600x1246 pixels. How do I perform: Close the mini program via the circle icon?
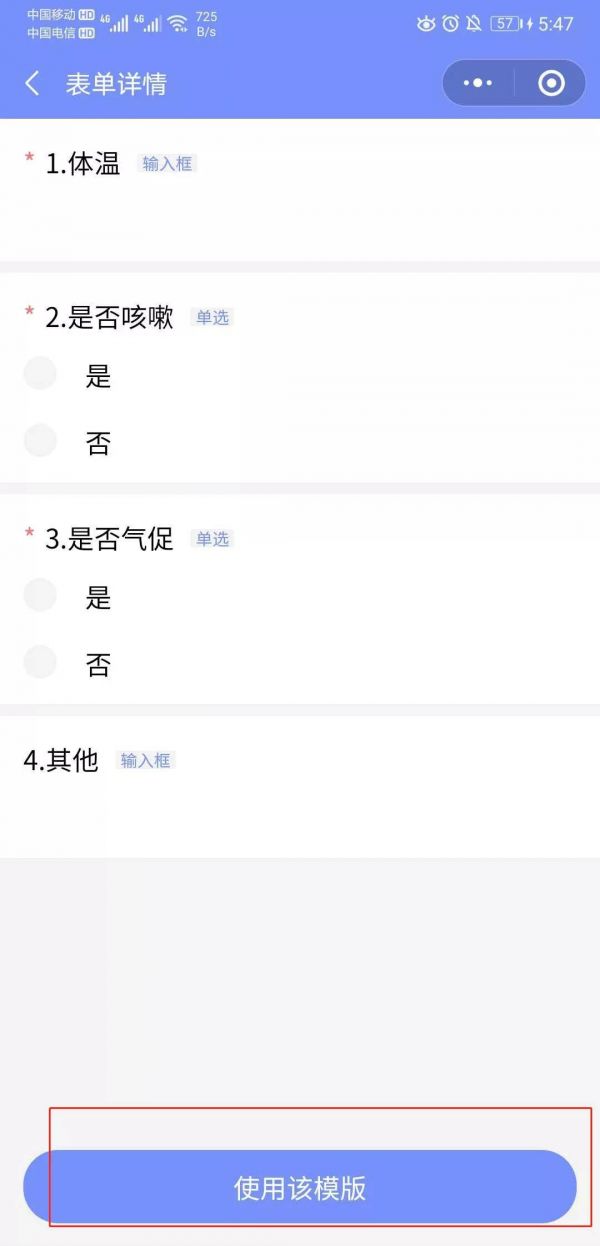click(x=551, y=84)
